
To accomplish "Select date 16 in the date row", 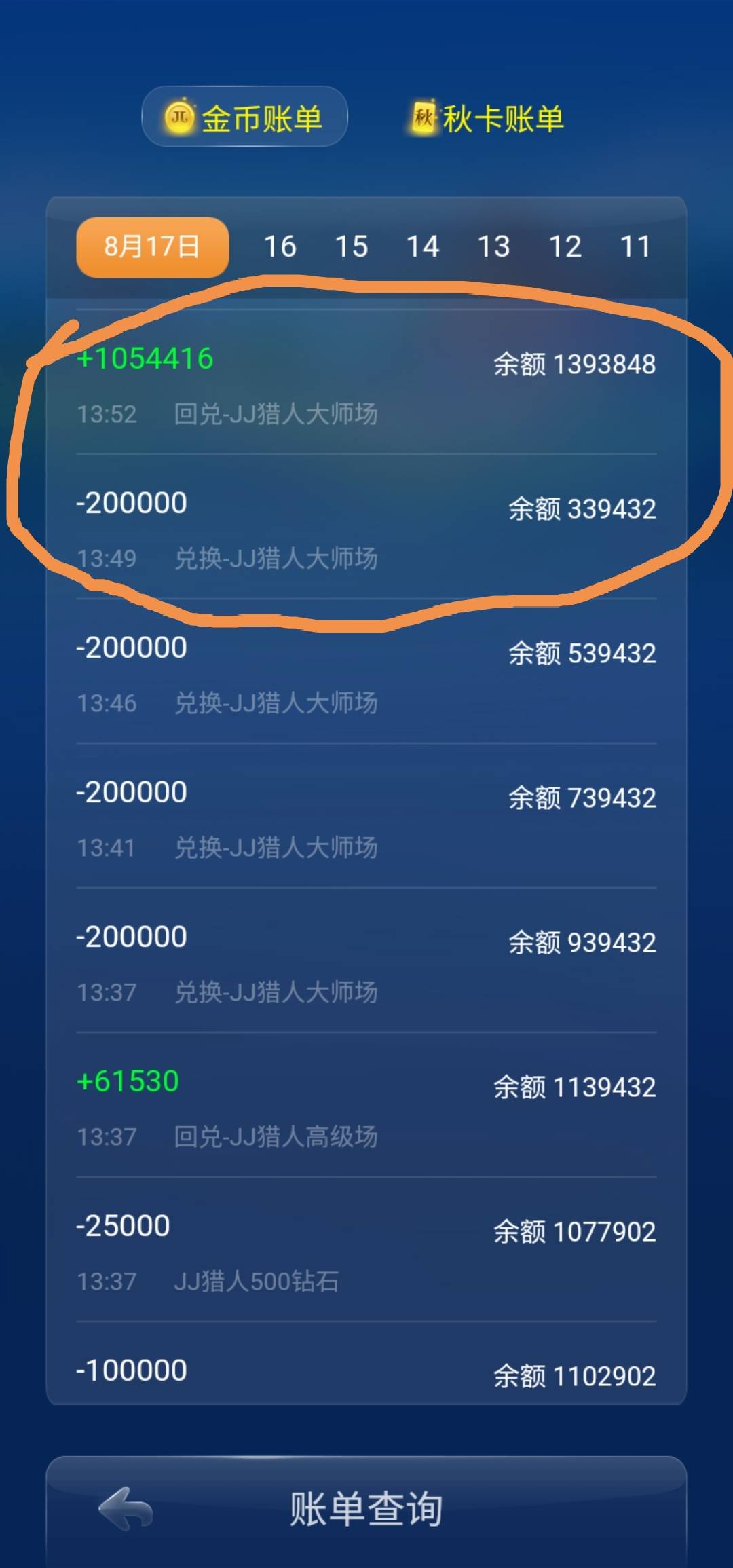I will (x=280, y=246).
